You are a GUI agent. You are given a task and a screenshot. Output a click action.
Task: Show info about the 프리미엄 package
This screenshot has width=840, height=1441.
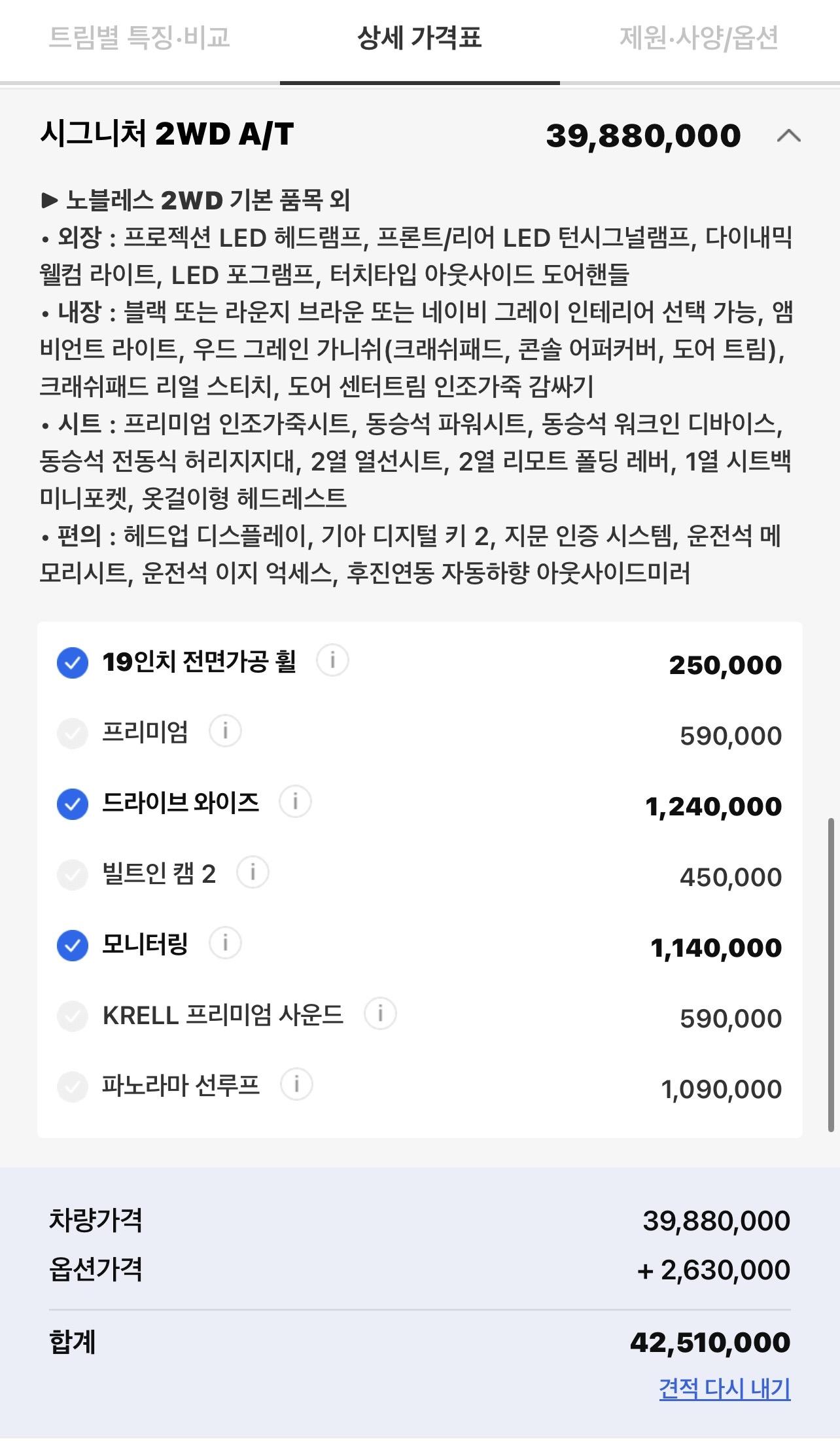coord(225,730)
